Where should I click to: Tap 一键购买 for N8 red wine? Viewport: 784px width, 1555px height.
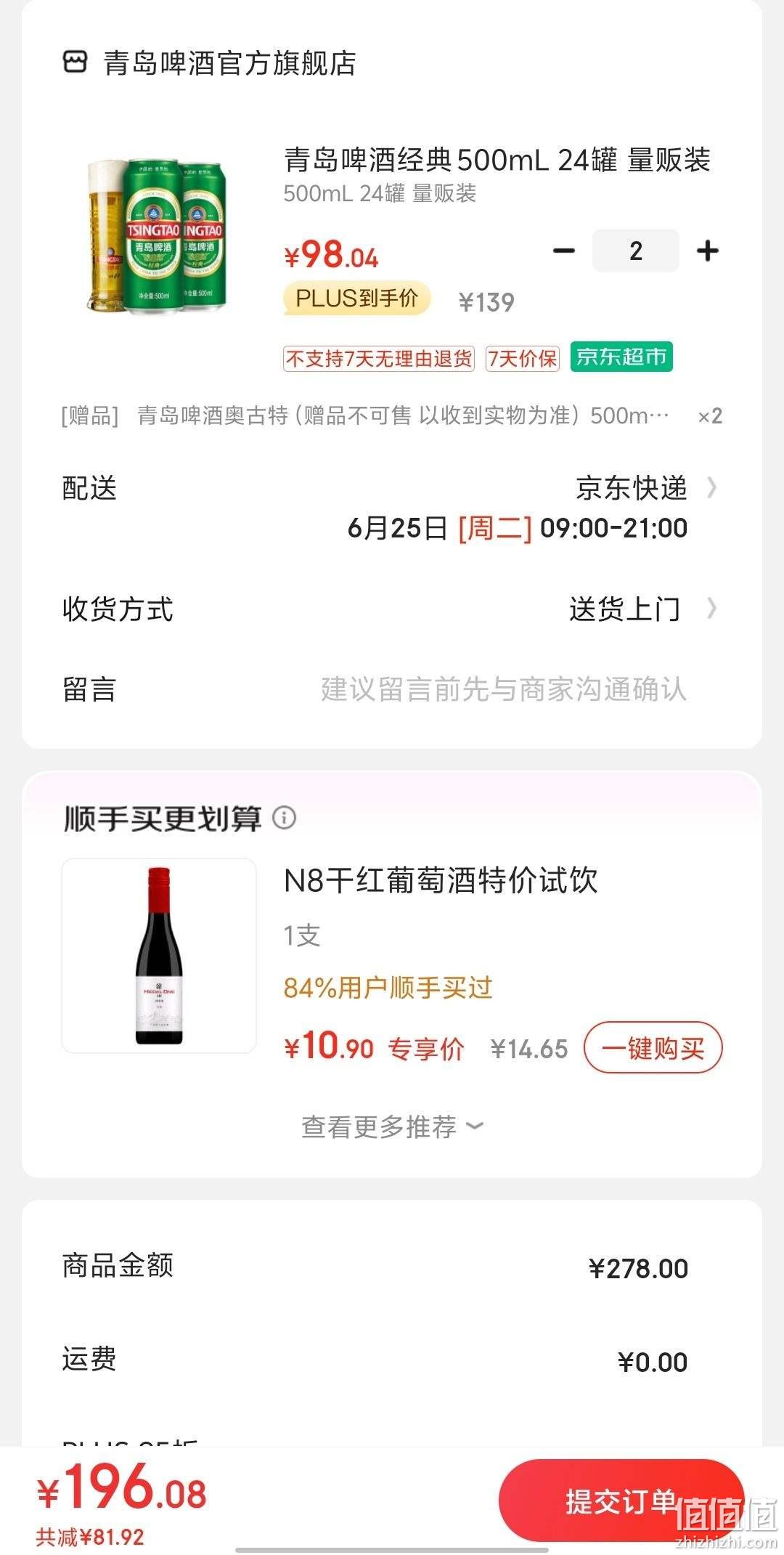pos(653,1047)
